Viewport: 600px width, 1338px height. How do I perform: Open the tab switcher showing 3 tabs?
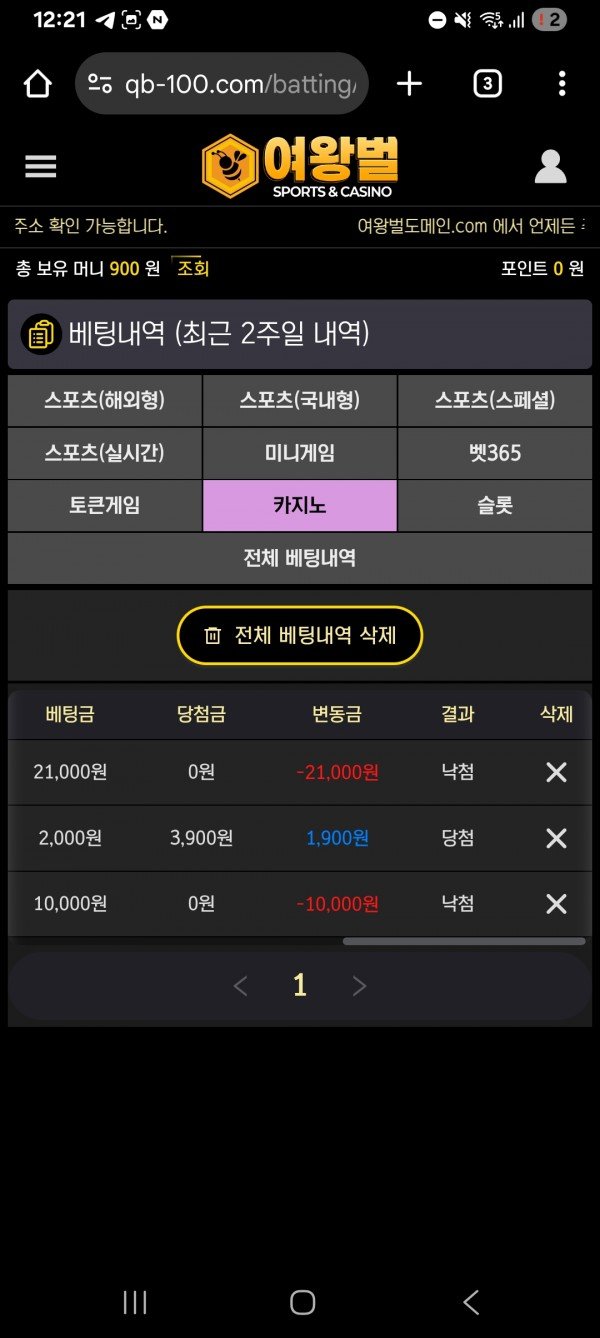486,84
